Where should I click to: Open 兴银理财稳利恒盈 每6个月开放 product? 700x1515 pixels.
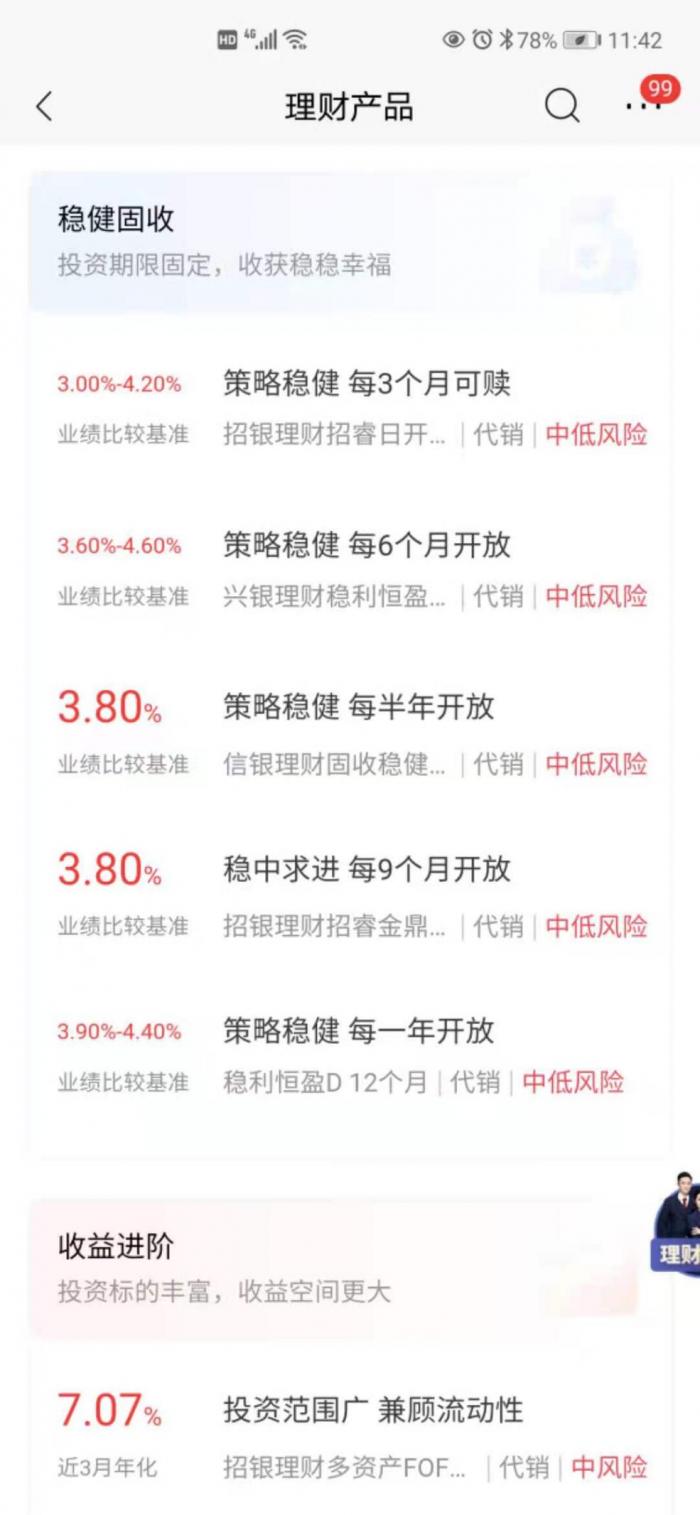click(x=350, y=571)
